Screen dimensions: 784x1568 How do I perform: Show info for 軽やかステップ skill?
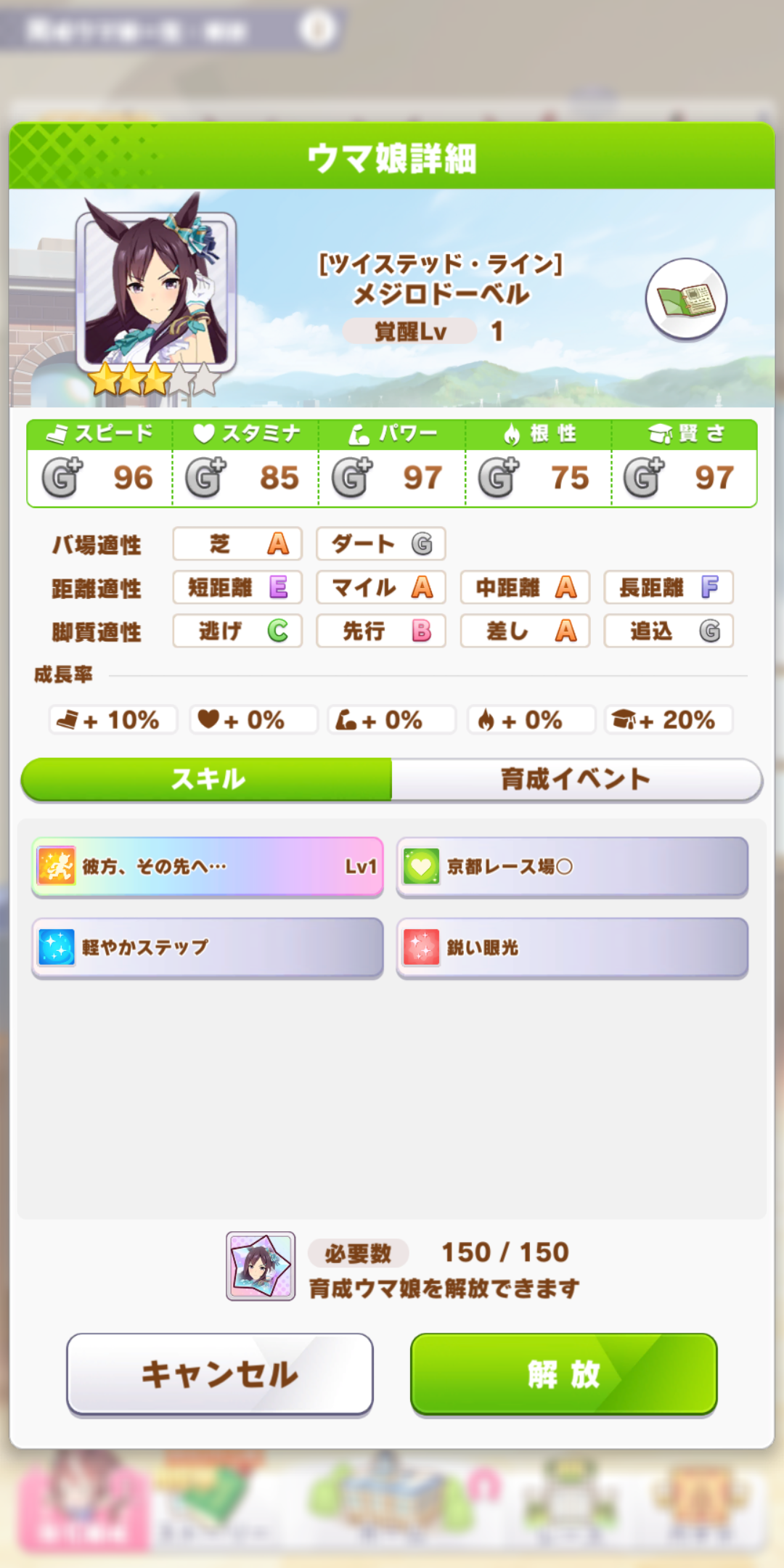[208, 947]
